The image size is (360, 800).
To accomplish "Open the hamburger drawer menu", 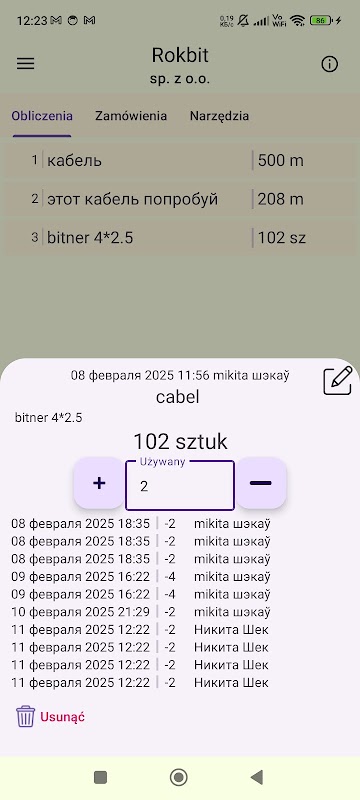I will coord(25,64).
